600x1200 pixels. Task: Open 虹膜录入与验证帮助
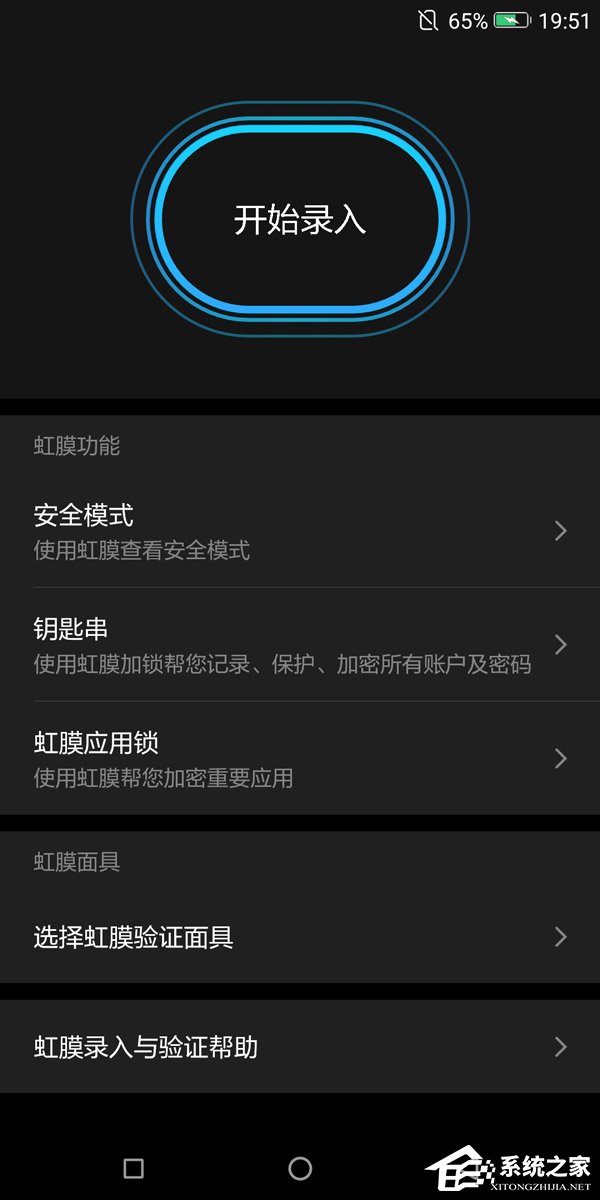point(300,1047)
